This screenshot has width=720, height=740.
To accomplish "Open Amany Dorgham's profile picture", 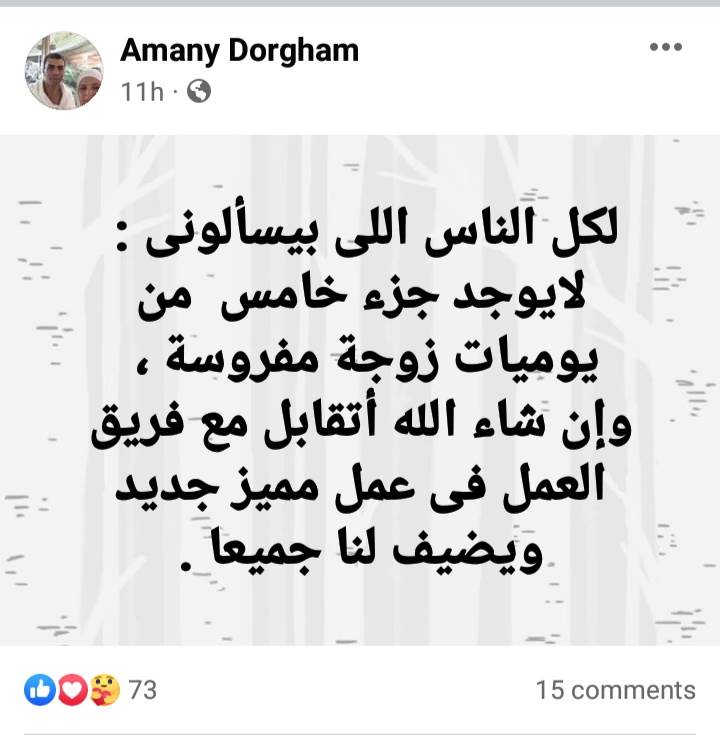I will (63, 70).
